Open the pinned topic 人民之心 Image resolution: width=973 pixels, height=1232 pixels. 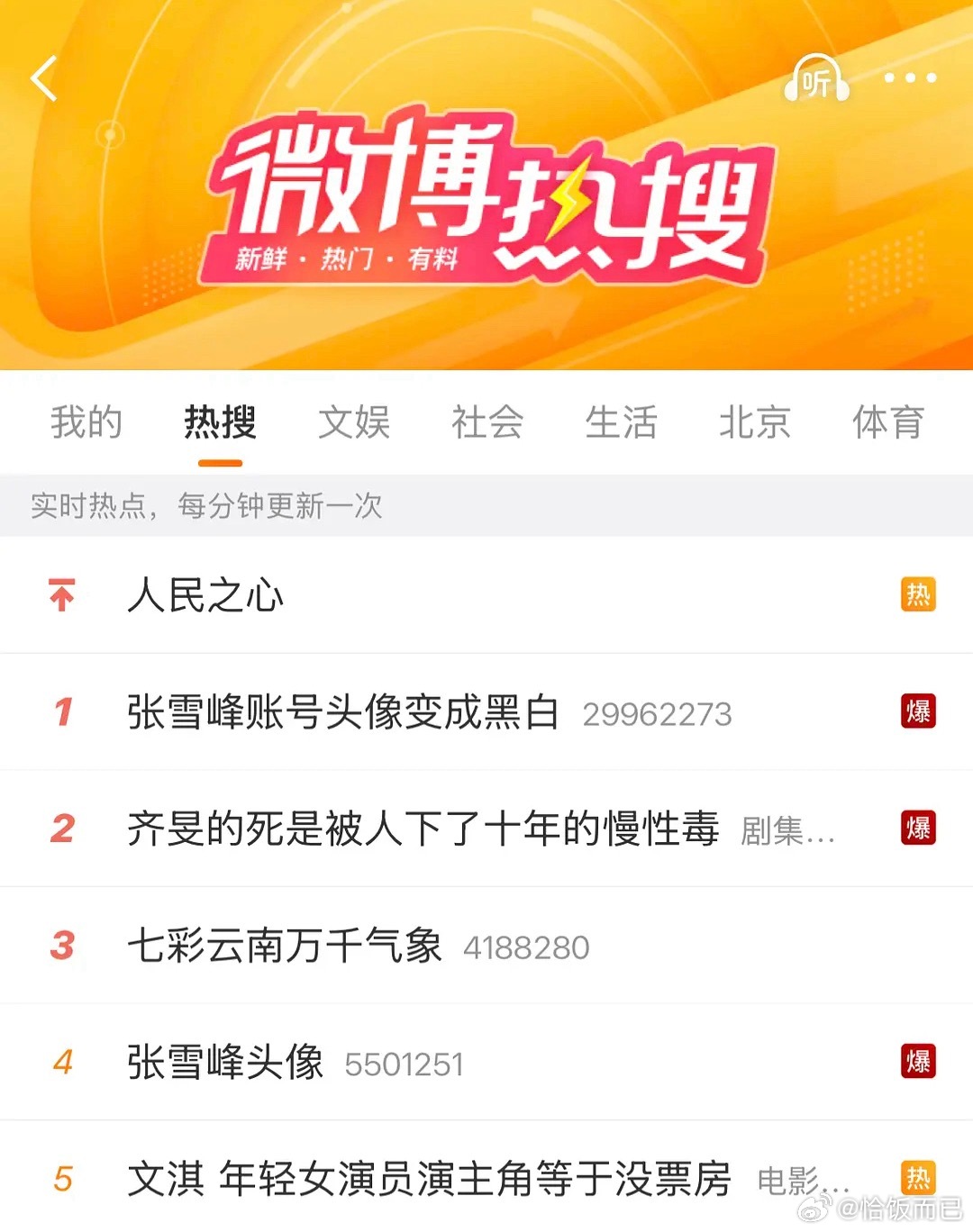(x=205, y=595)
